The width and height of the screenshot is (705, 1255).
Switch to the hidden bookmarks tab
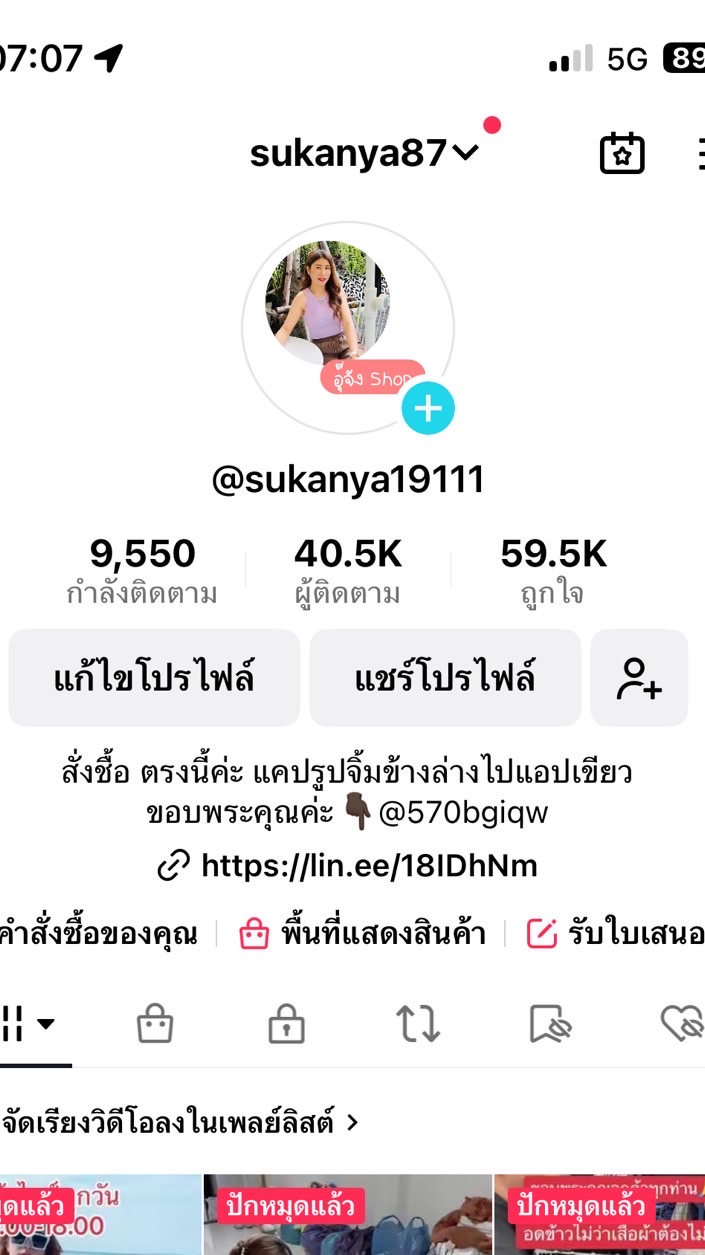(x=549, y=1024)
